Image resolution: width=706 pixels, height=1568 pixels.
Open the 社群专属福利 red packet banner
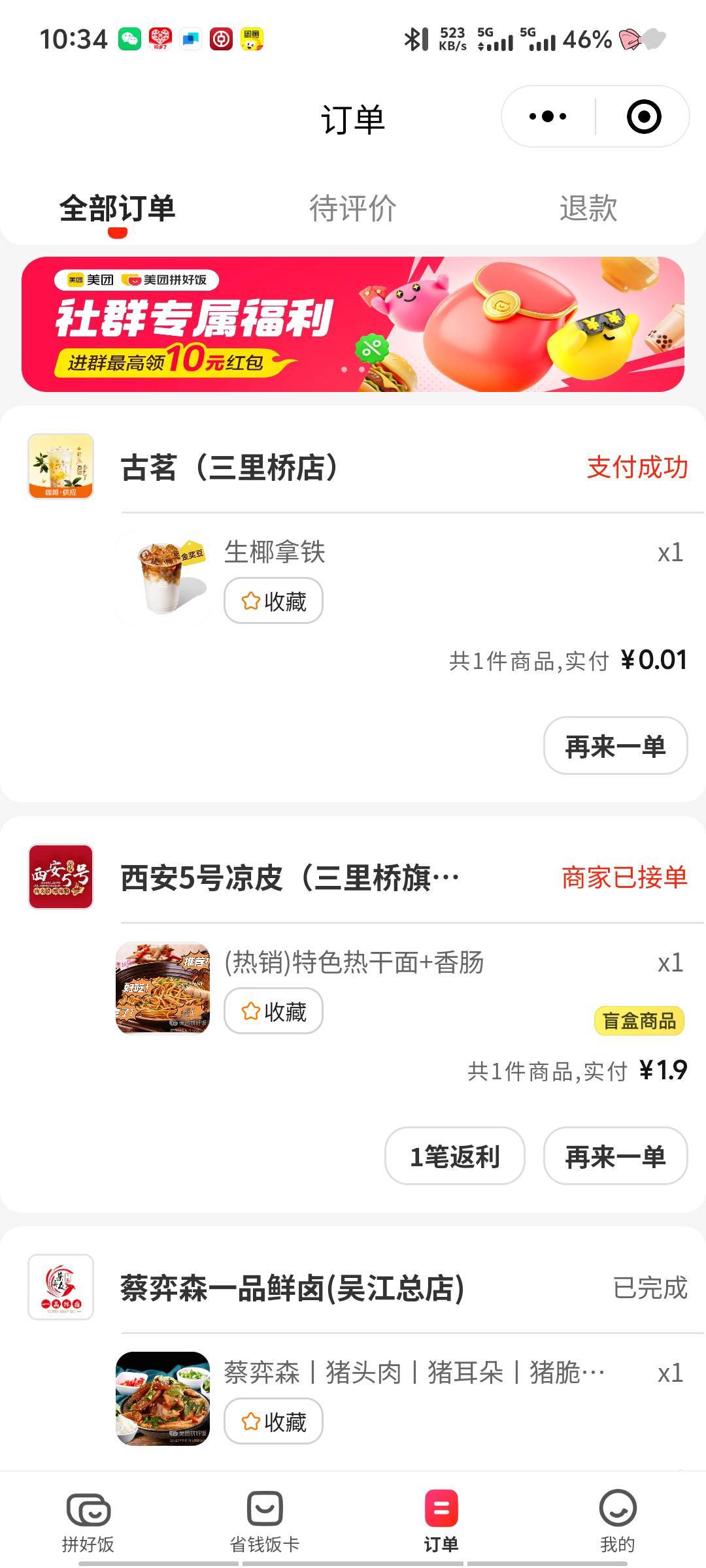click(x=352, y=325)
